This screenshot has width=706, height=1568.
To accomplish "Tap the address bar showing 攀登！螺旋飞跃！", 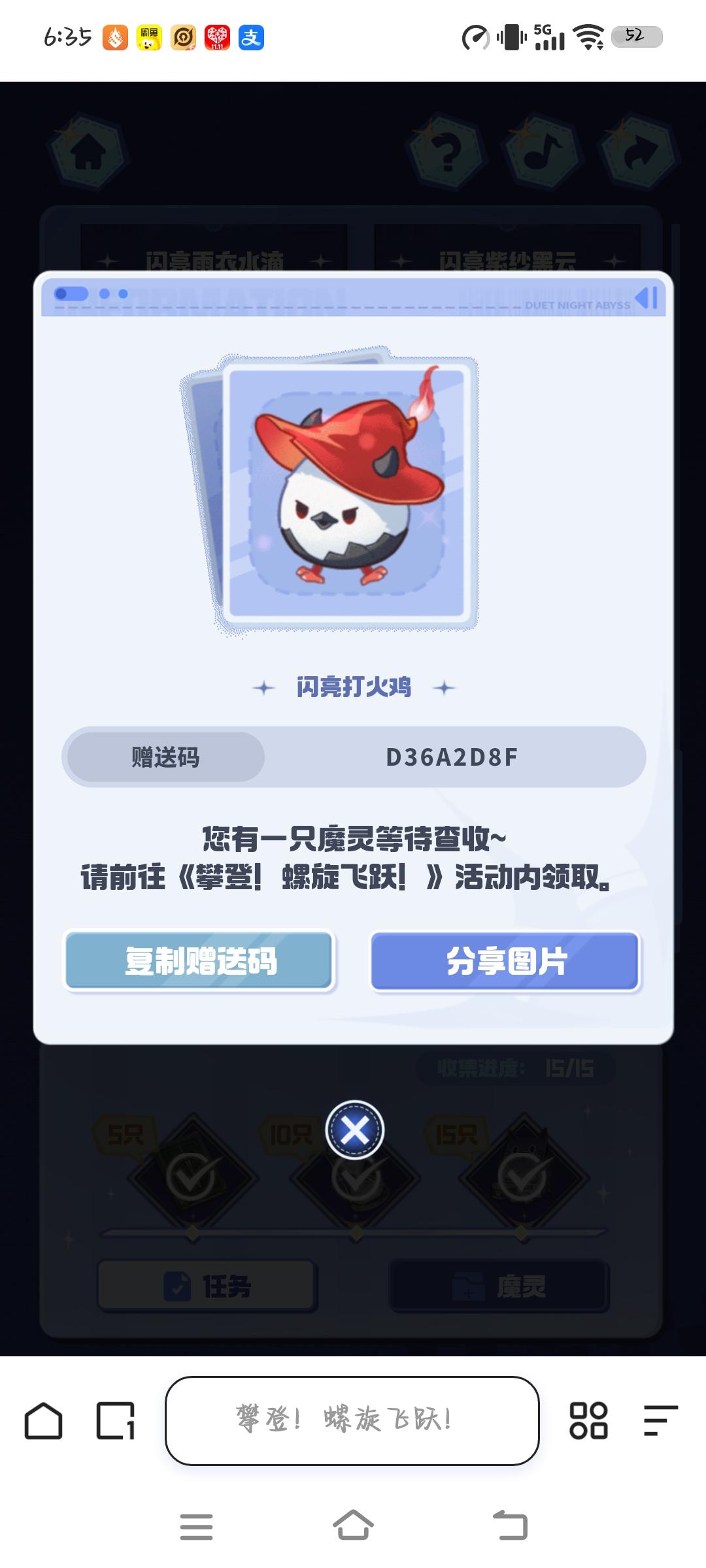I will coord(352,1420).
